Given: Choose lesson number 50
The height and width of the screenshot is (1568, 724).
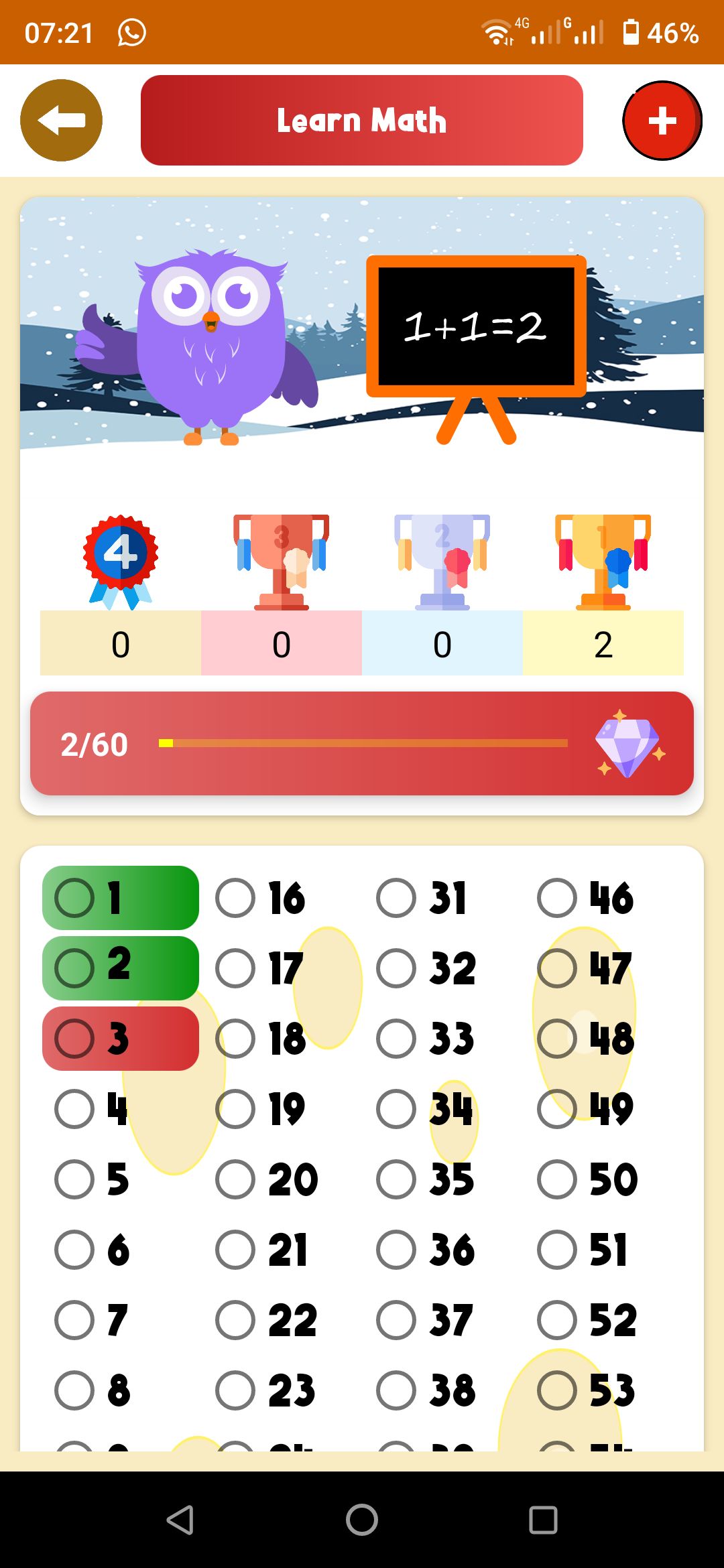Looking at the screenshot, I should [x=588, y=1179].
